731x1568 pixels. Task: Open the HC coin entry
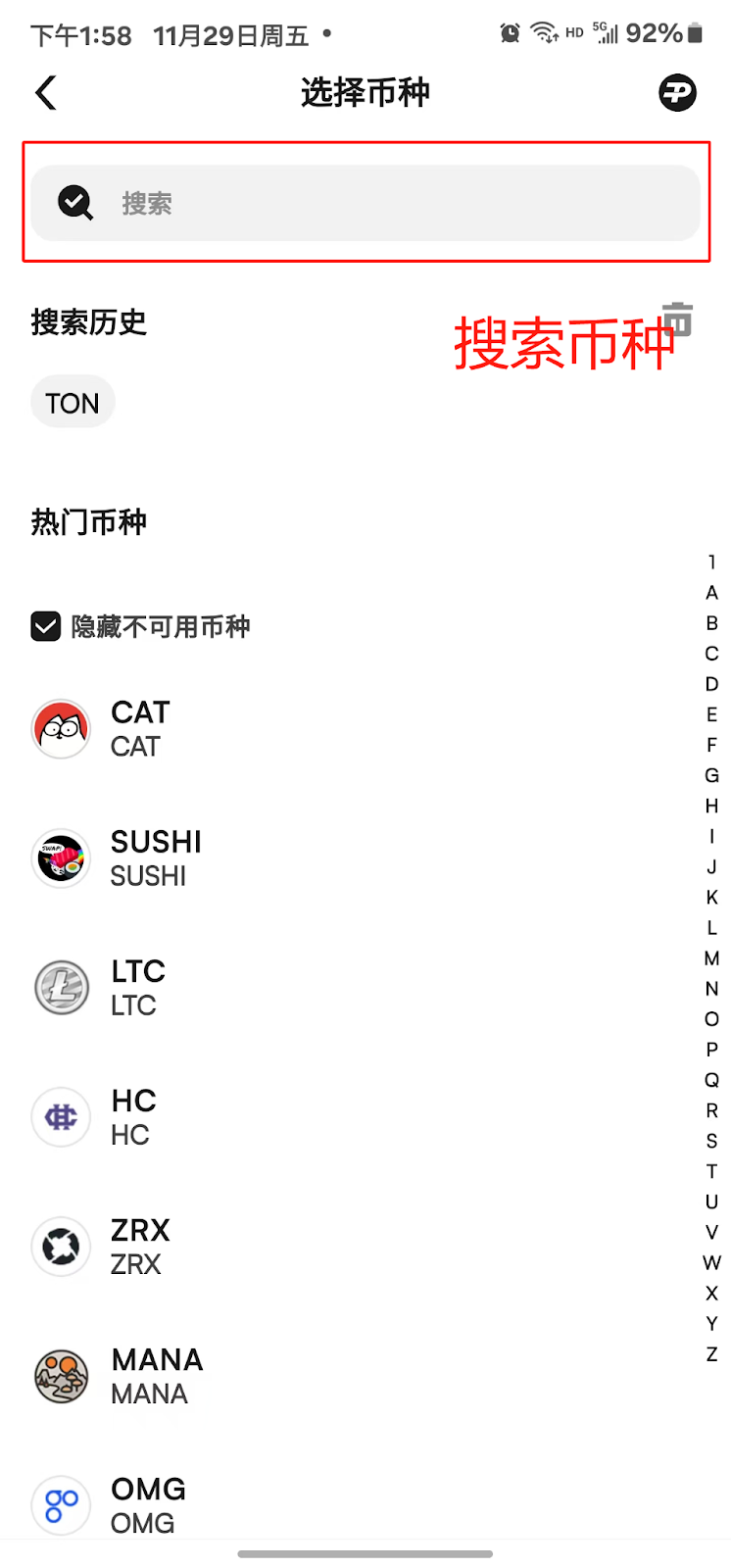(x=132, y=1117)
